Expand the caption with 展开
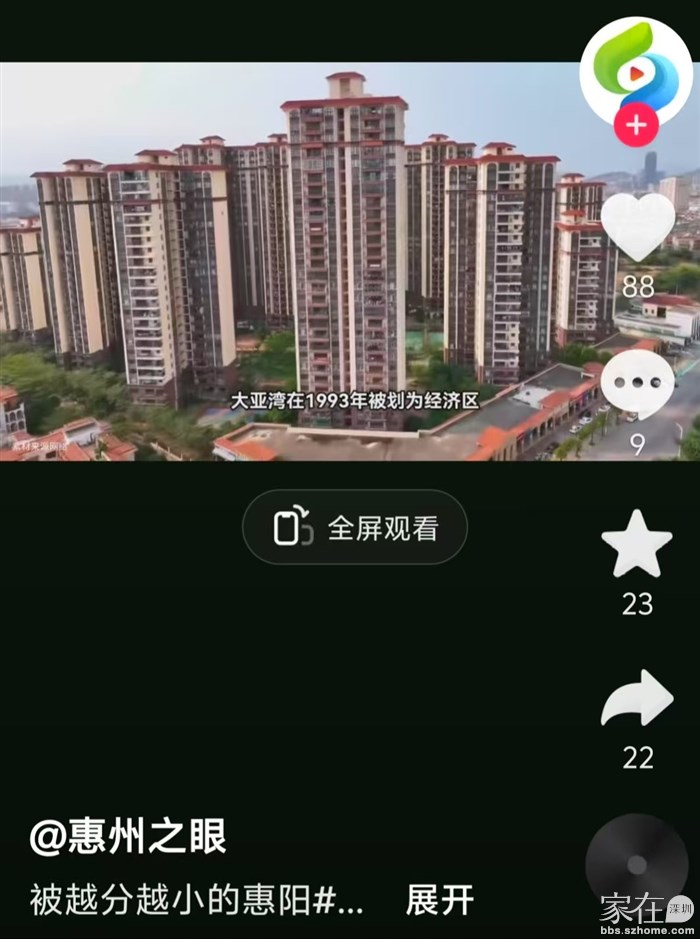Viewport: 700px width, 939px height. click(439, 899)
